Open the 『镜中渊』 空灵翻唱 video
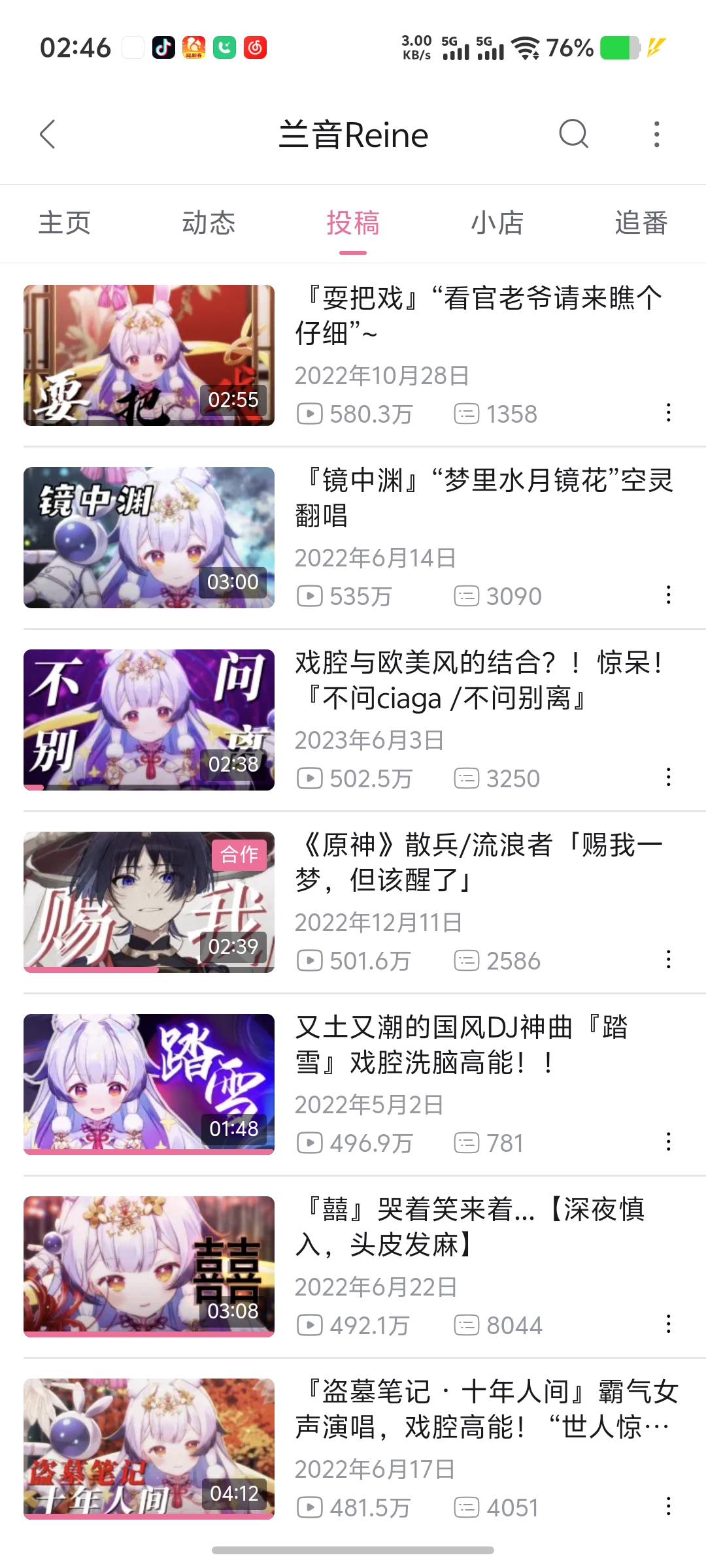706x1568 pixels. [x=149, y=538]
